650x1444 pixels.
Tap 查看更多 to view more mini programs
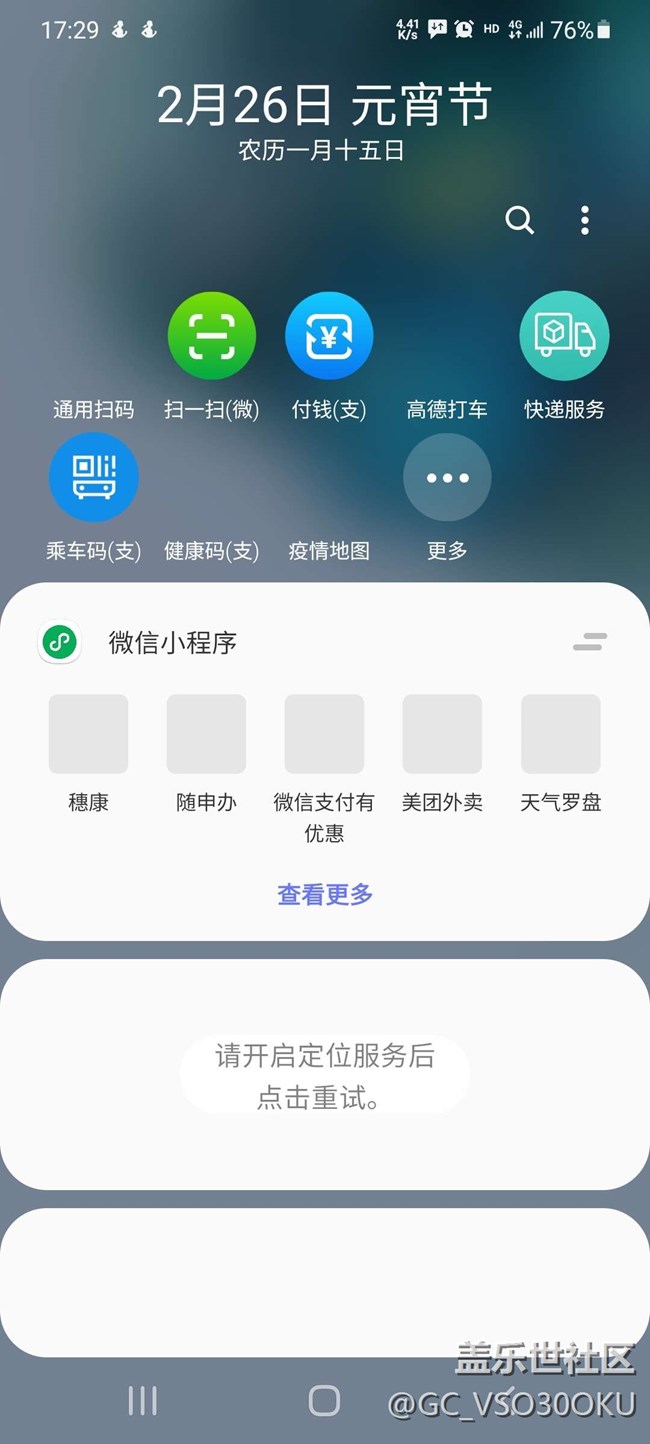pos(325,894)
